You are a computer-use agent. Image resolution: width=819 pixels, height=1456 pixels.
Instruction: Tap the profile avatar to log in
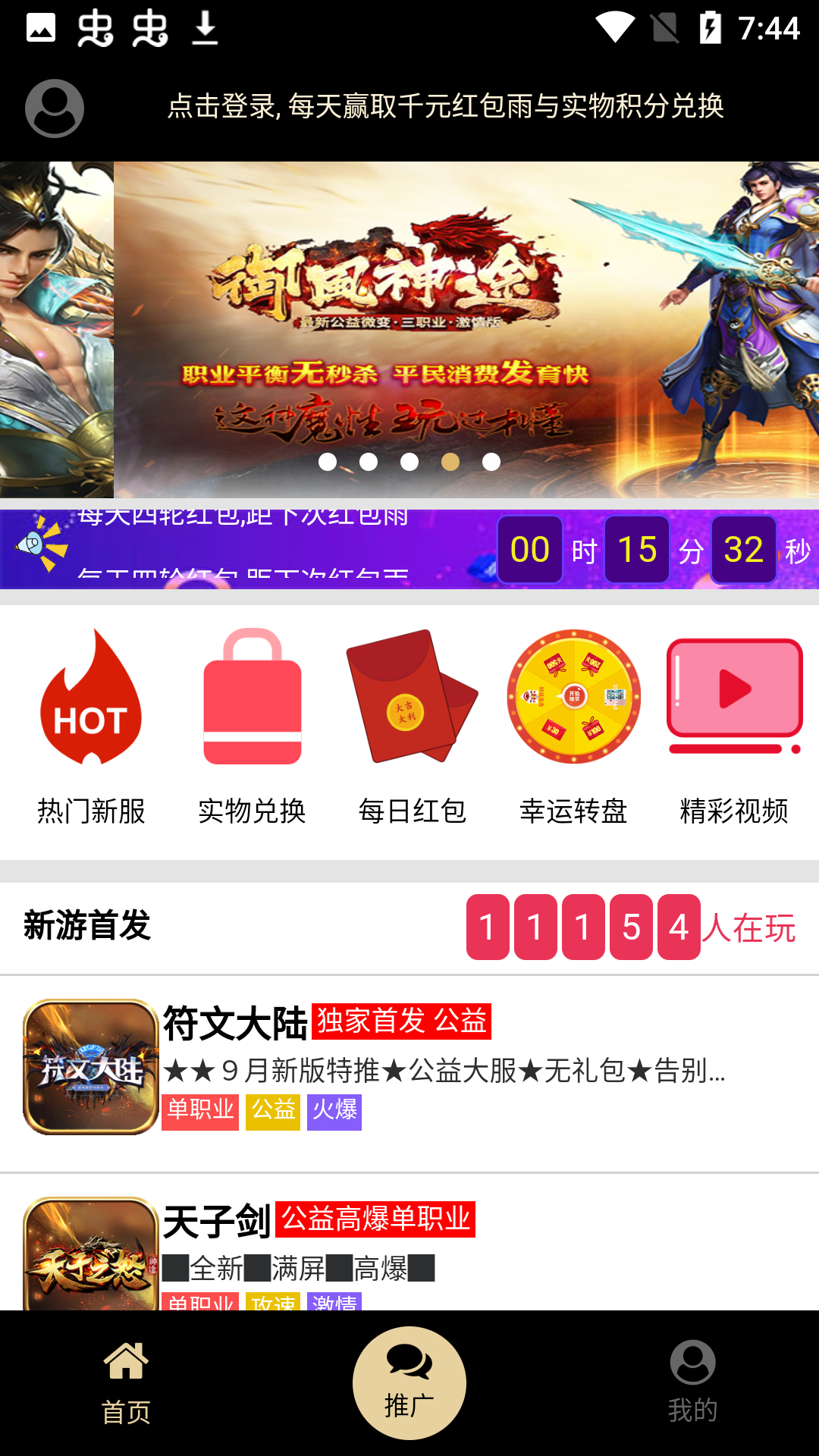pyautogui.click(x=55, y=108)
